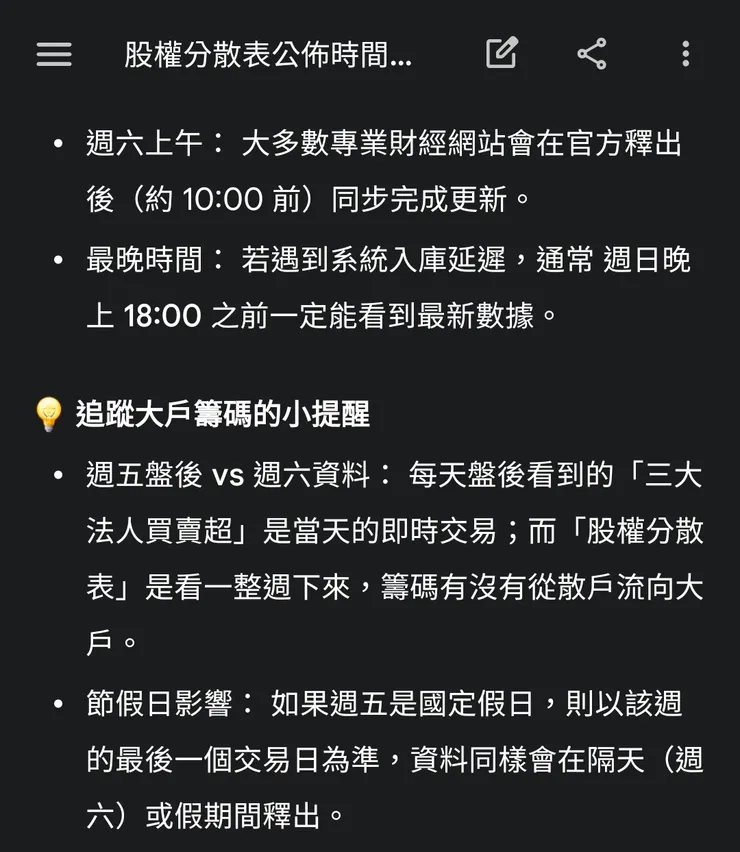This screenshot has width=740, height=852.
Task: Tap the share icon to export this conversation
Action: tap(592, 54)
